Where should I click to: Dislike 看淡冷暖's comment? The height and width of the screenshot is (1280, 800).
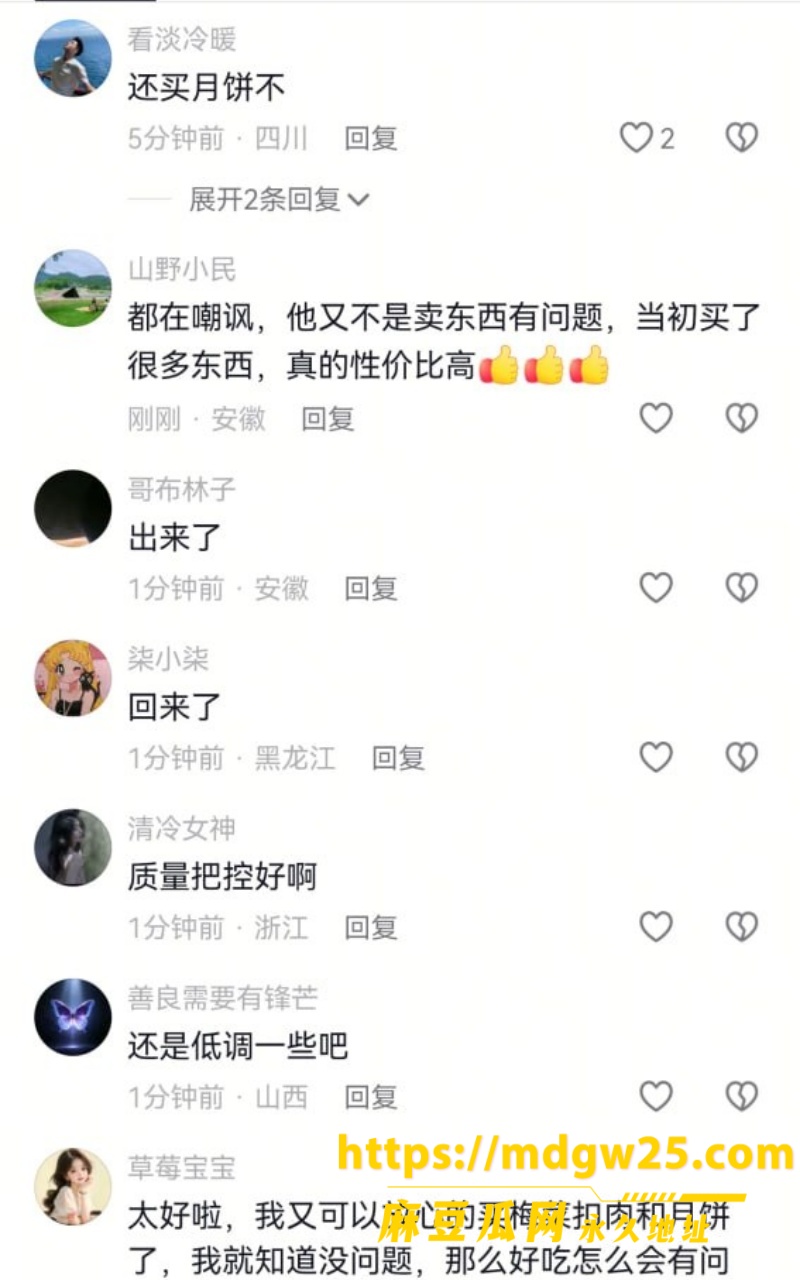click(741, 138)
